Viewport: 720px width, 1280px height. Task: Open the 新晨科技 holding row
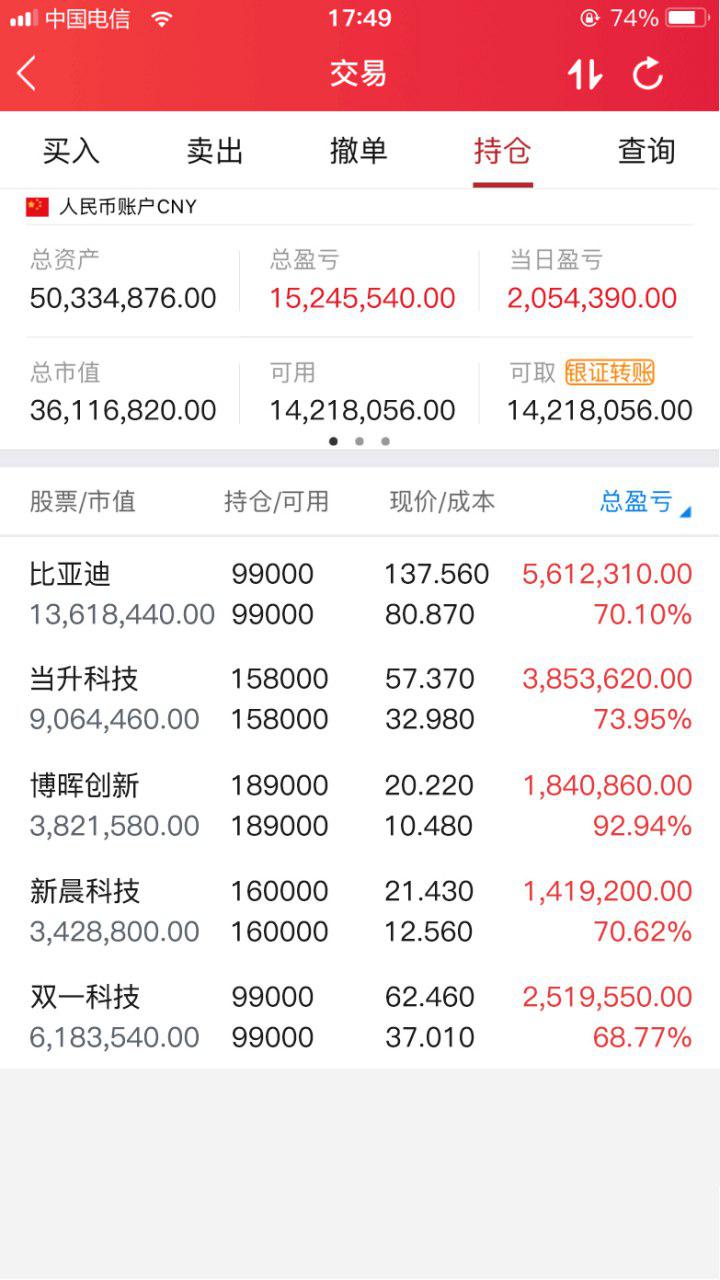pyautogui.click(x=360, y=911)
